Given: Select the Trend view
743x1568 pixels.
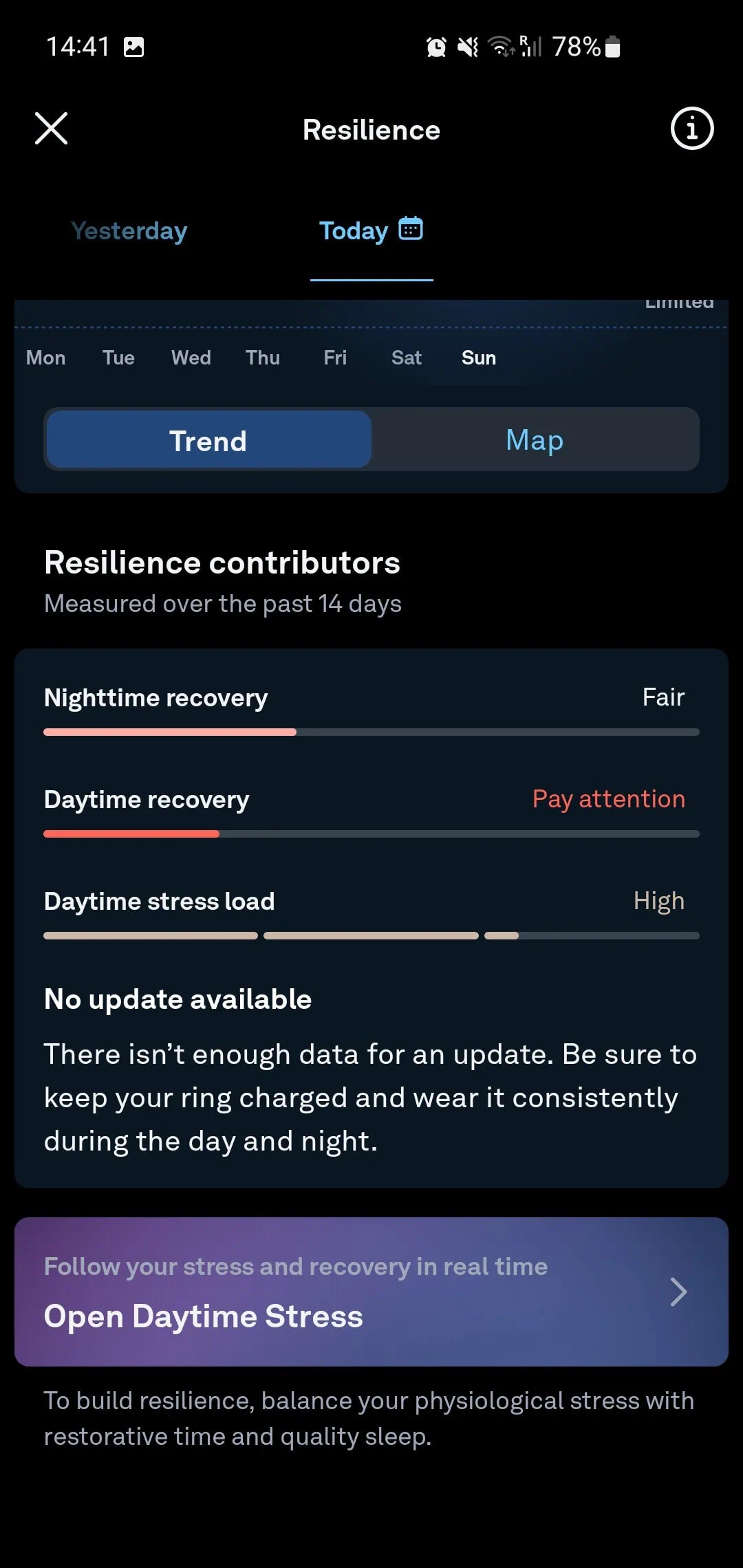Looking at the screenshot, I should pyautogui.click(x=208, y=440).
